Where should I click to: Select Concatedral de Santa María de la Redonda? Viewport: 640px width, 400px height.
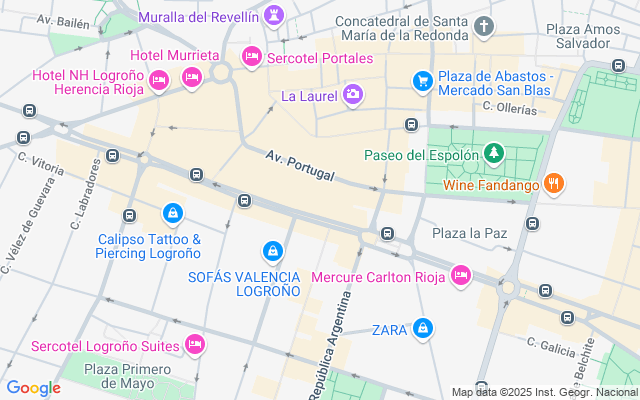pyautogui.click(x=484, y=26)
